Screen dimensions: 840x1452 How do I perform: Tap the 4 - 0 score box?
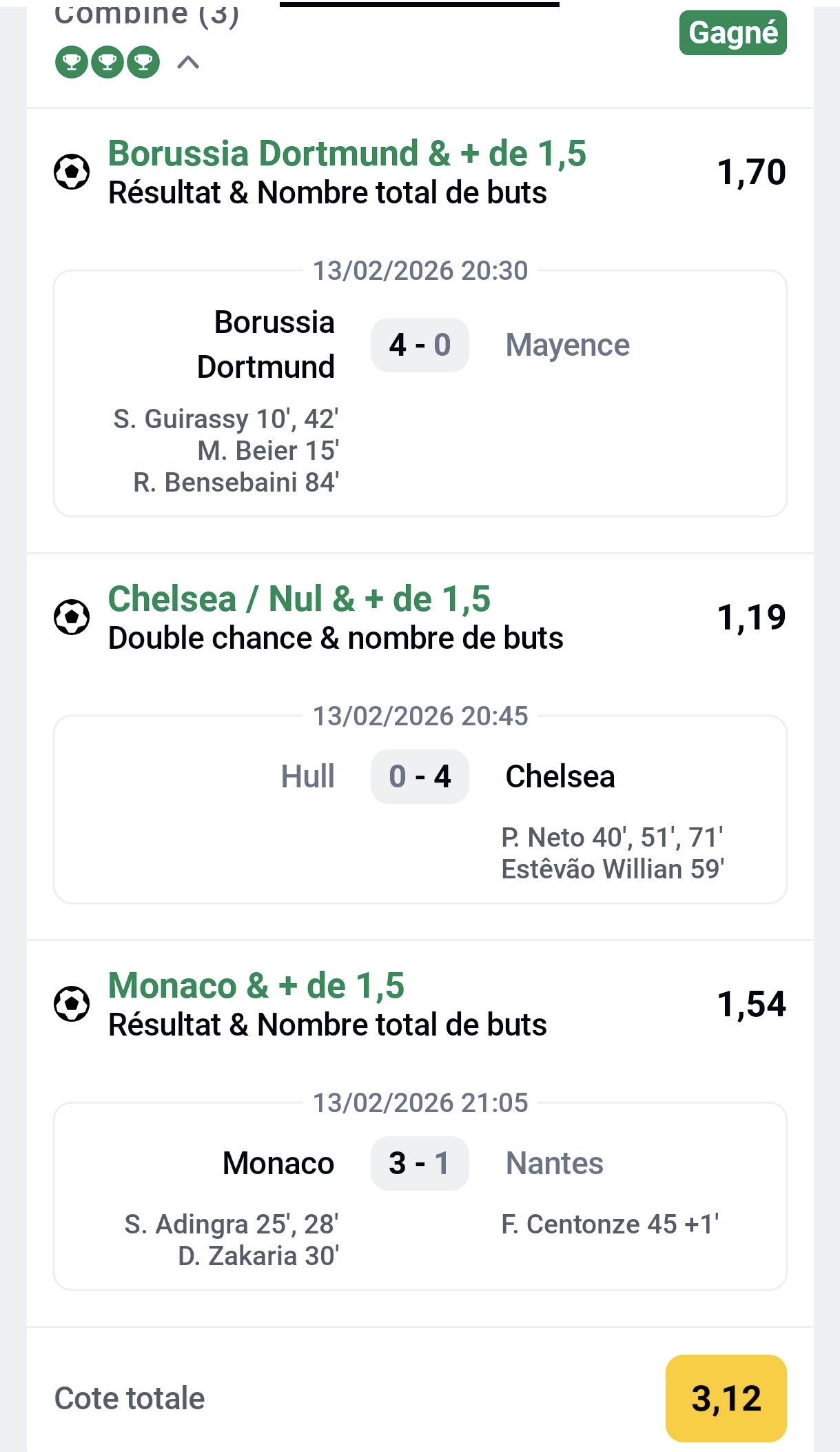click(419, 345)
